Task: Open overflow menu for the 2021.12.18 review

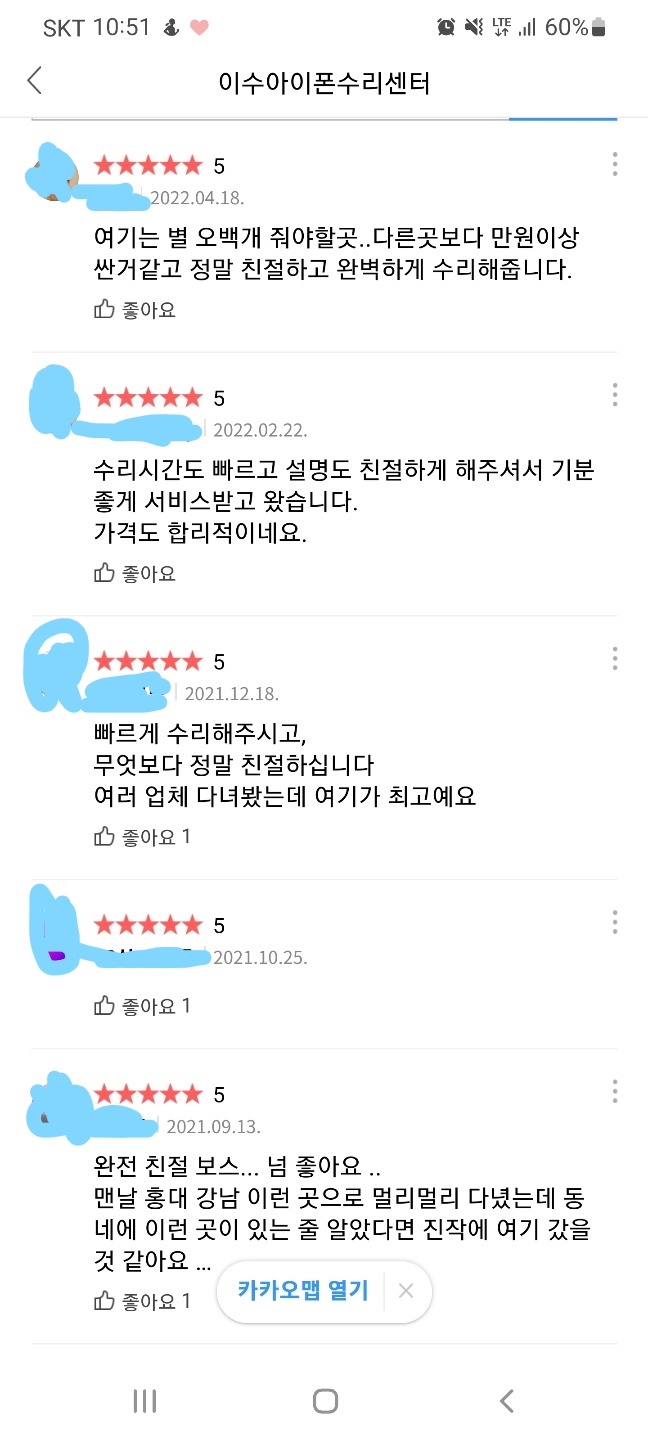Action: [x=615, y=658]
